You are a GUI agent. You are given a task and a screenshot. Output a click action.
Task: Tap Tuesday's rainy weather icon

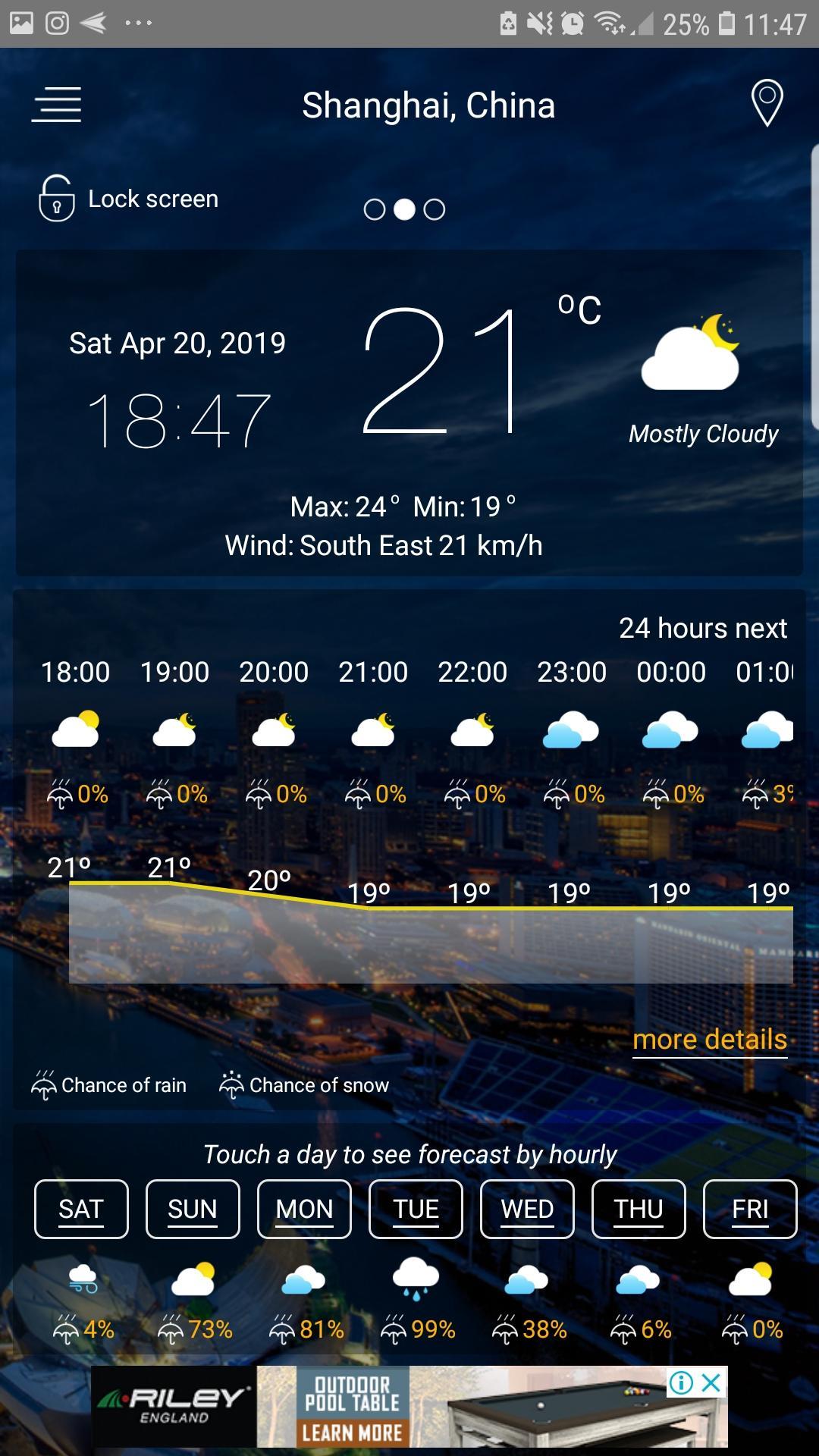pyautogui.click(x=415, y=1282)
